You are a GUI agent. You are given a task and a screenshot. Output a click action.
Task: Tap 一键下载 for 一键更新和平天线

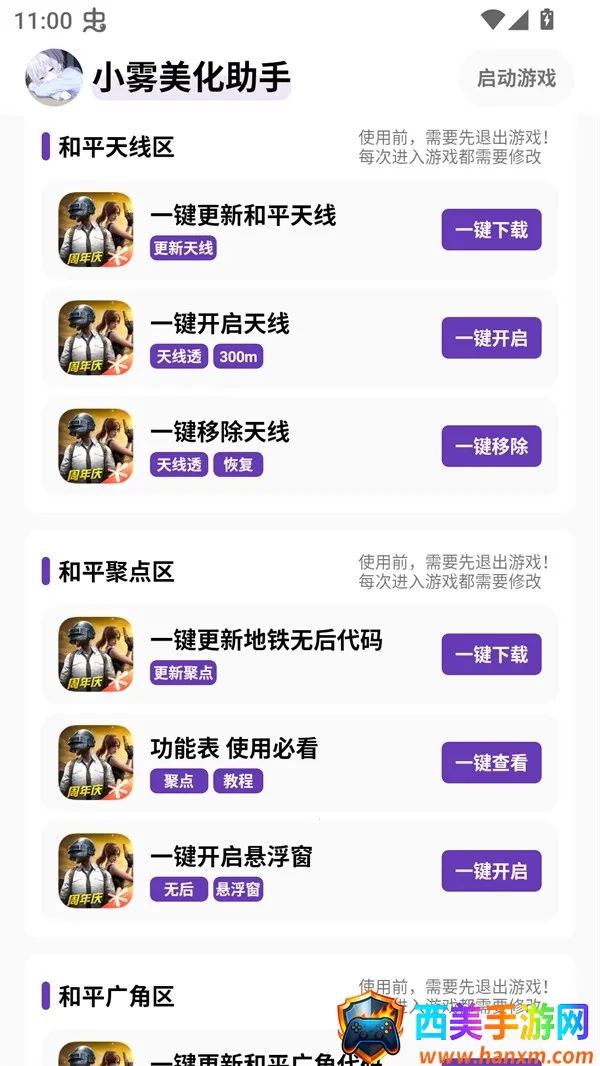(x=491, y=230)
